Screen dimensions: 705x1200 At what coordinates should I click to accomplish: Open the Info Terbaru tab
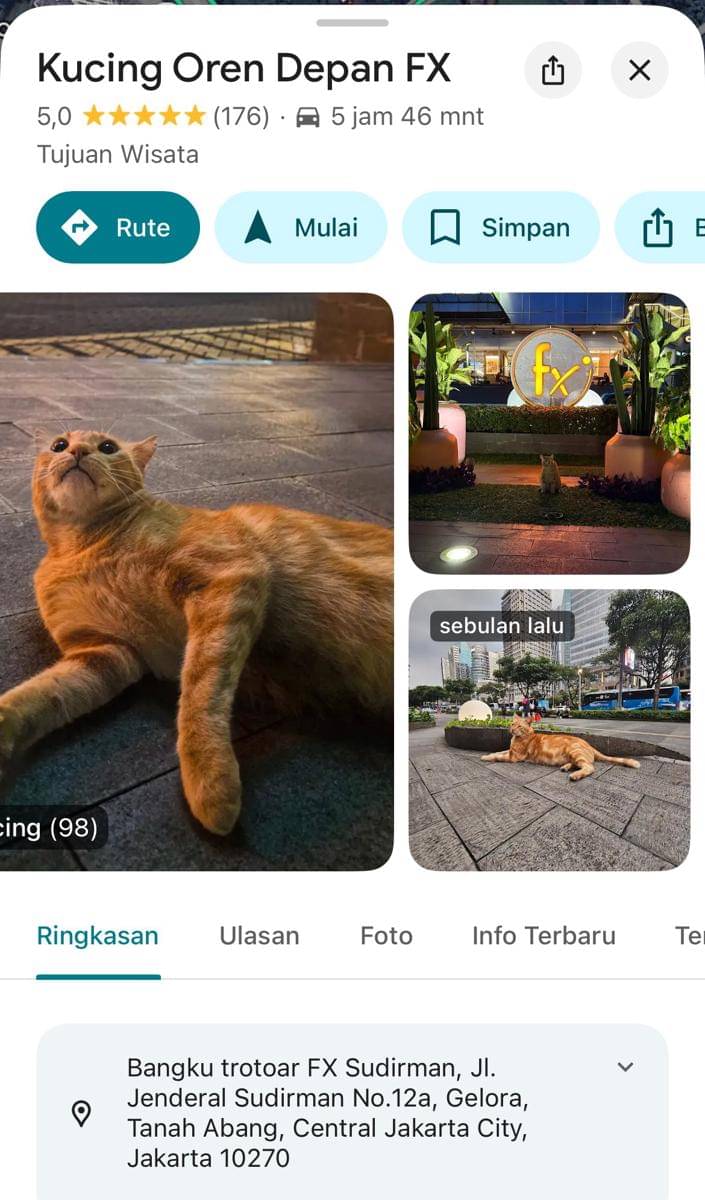point(543,936)
